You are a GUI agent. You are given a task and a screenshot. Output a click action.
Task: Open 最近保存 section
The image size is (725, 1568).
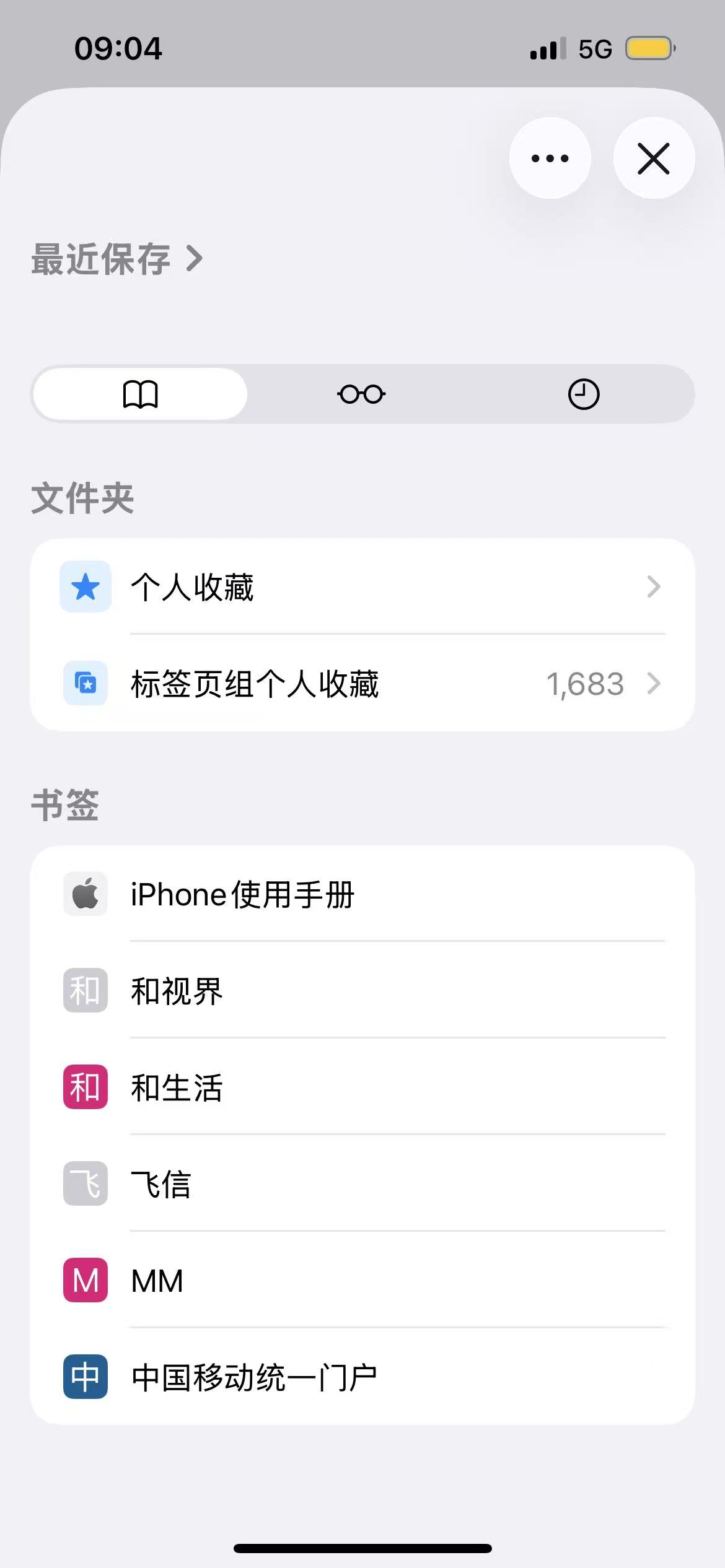pyautogui.click(x=116, y=259)
